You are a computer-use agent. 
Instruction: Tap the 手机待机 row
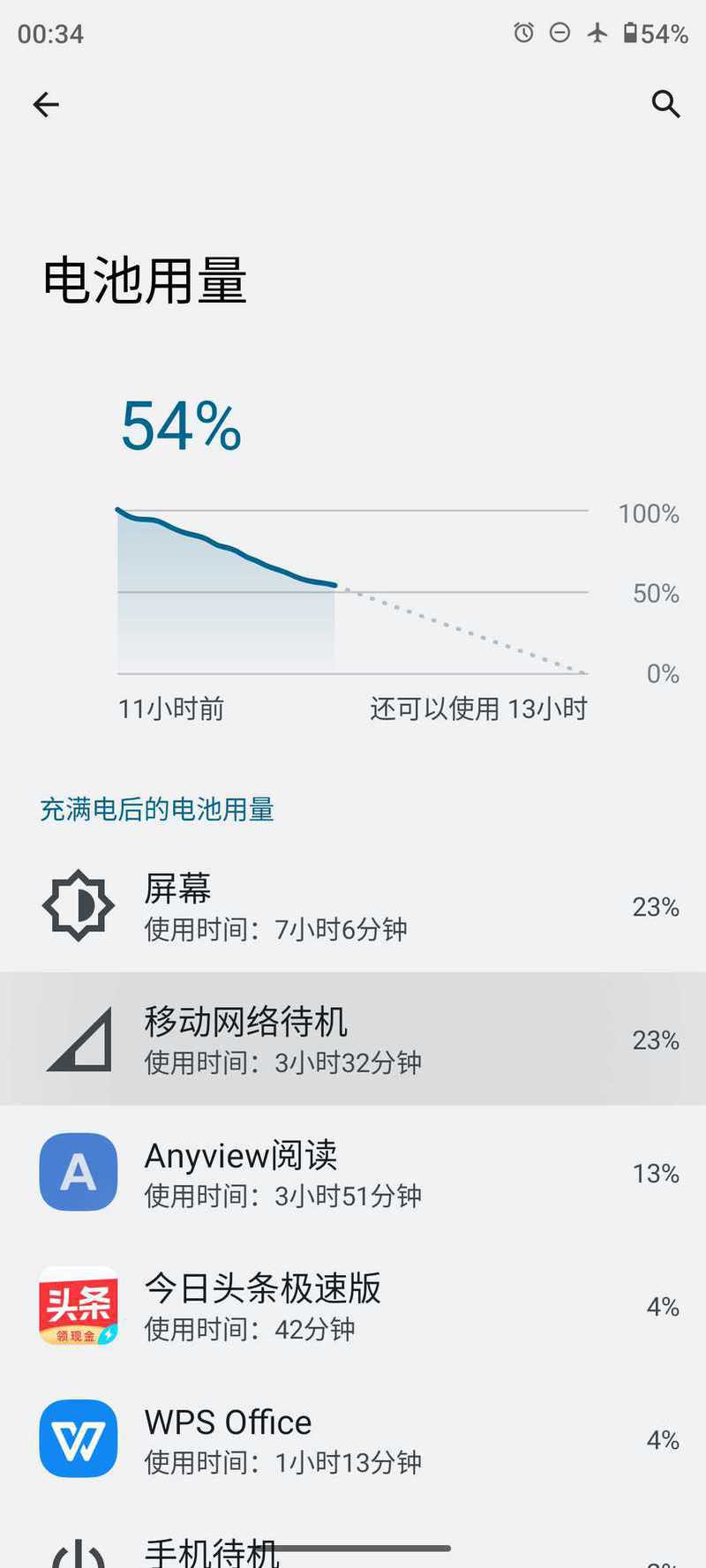point(353,1537)
